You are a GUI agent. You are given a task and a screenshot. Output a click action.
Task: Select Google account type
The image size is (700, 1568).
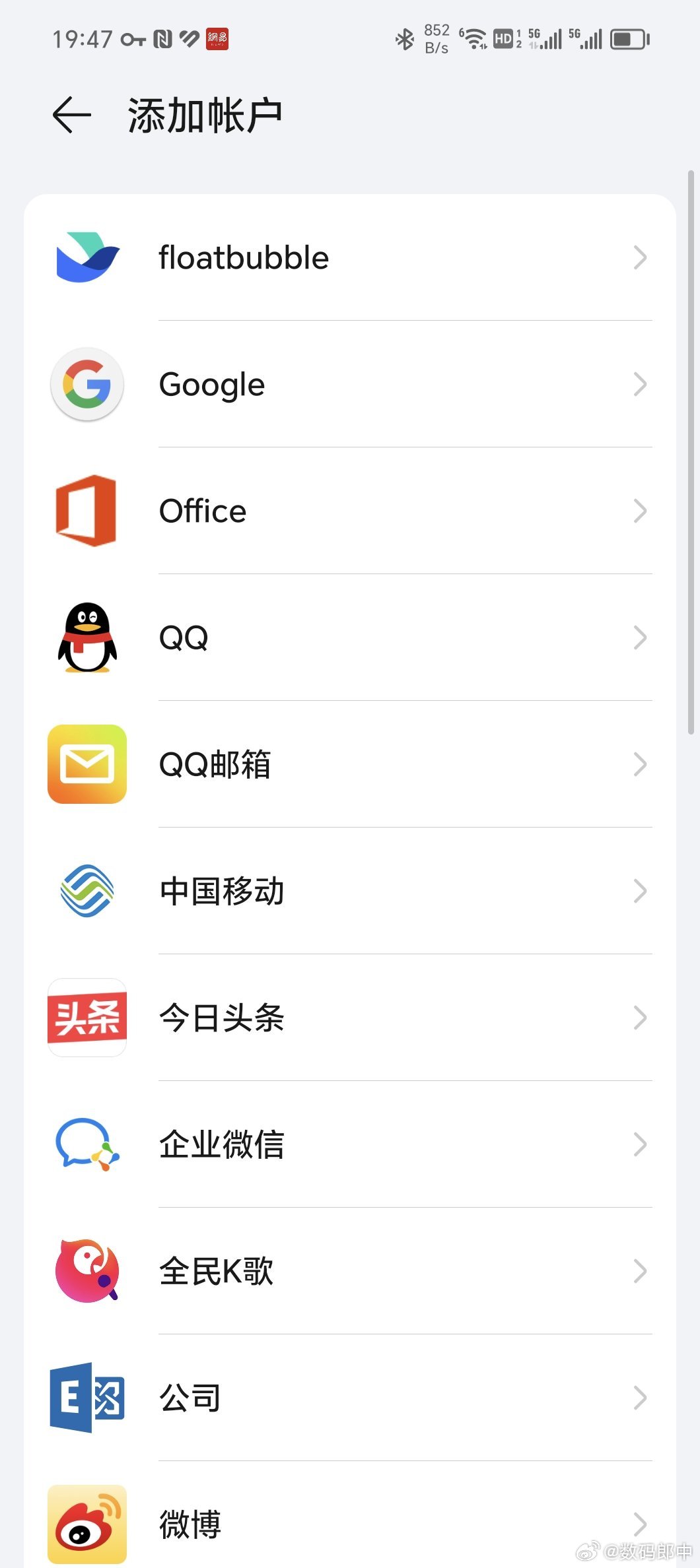point(350,384)
